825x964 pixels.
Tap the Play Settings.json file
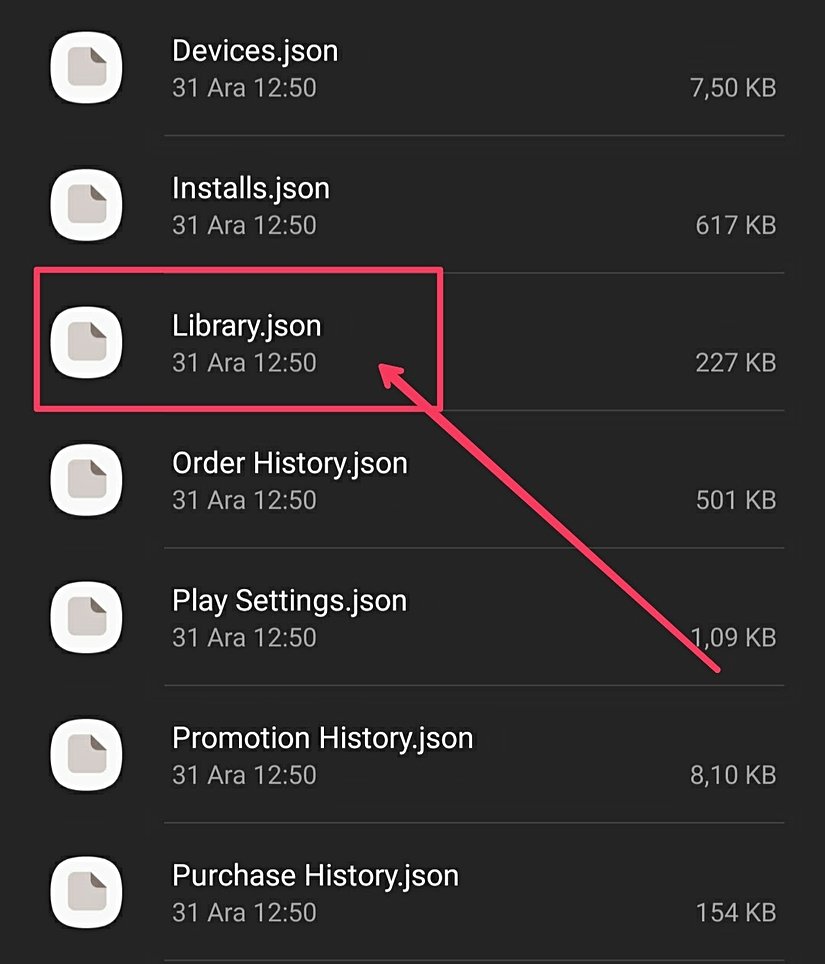289,601
